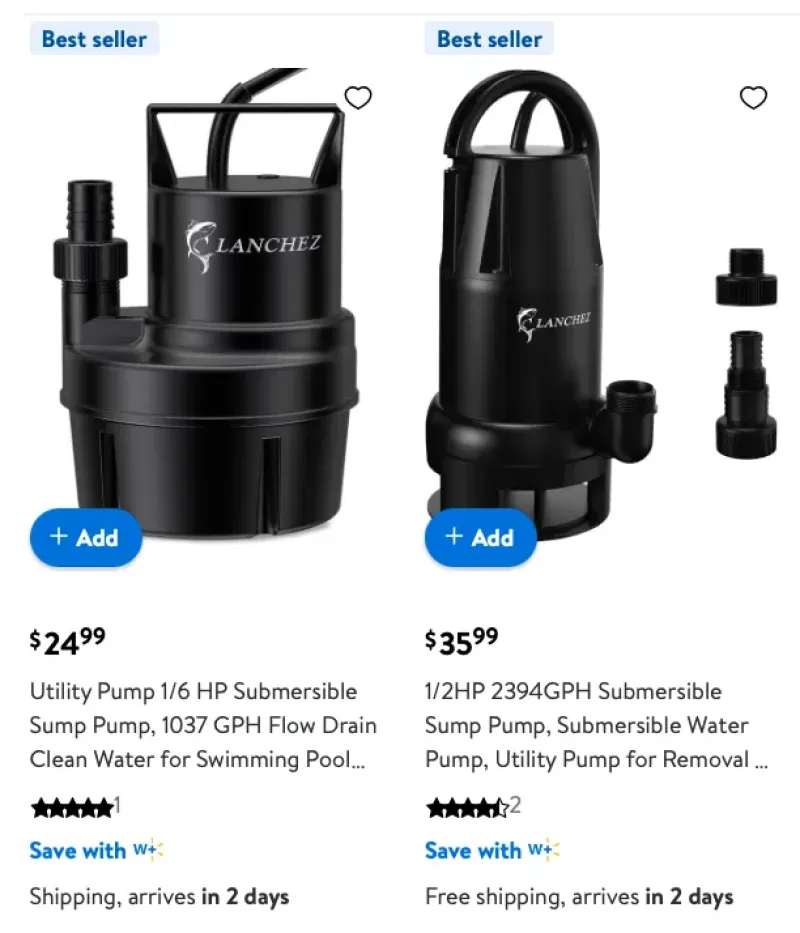800x933 pixels.
Task: Open the 1/2HP 2394GPH Submersible pump image
Action: 560,300
